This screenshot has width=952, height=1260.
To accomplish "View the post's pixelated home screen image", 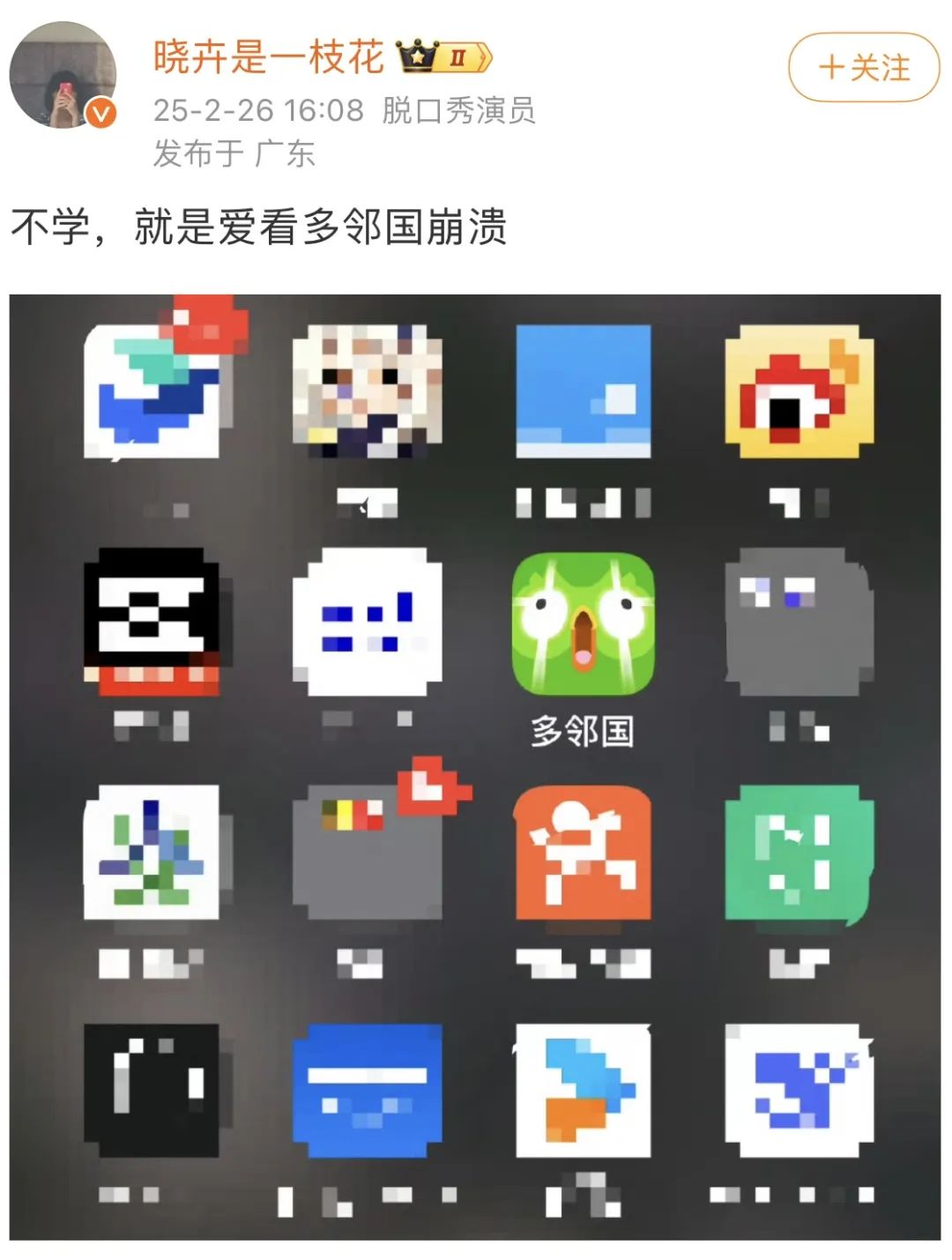I will tap(475, 766).
